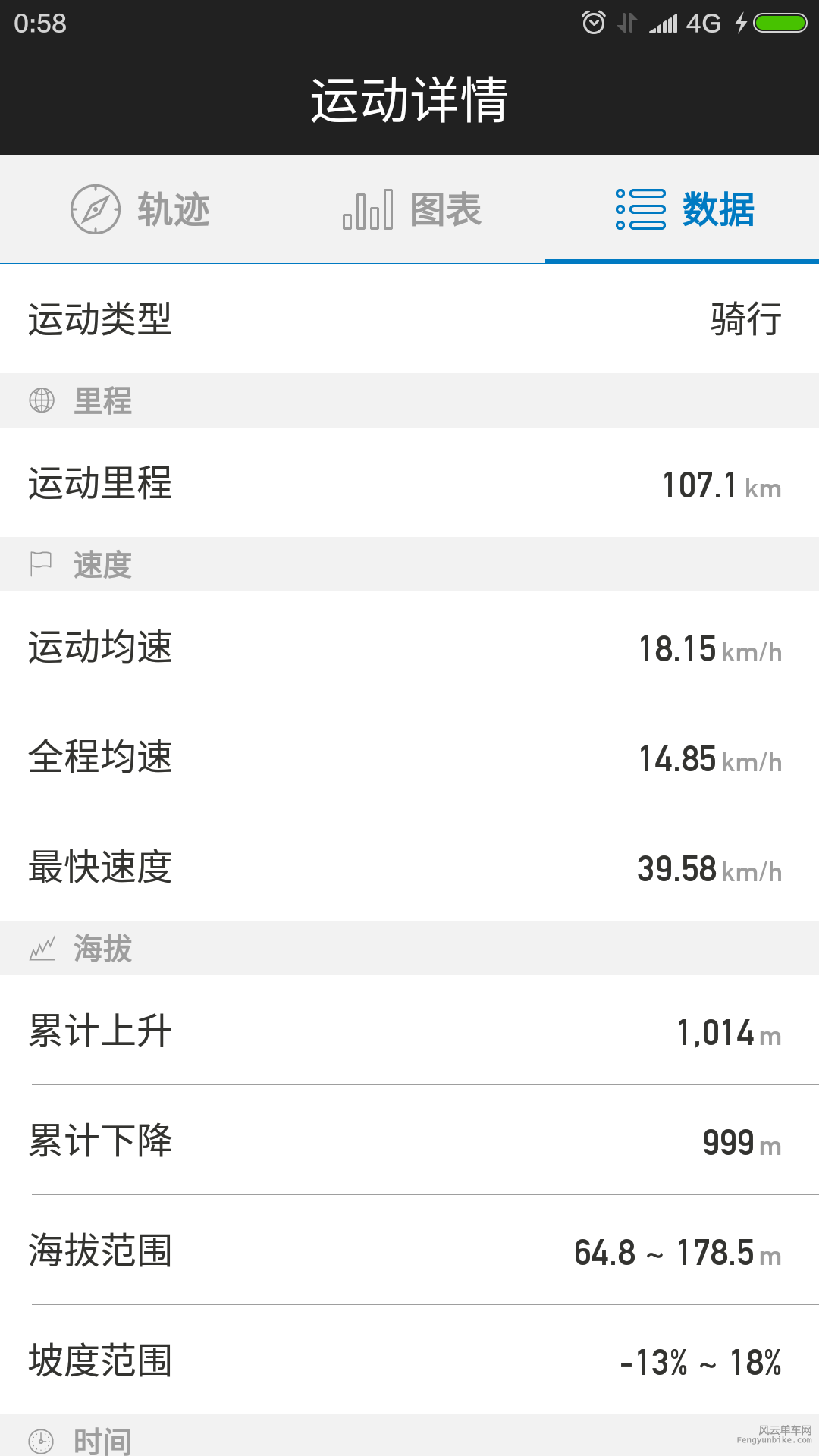Open the 图表 chart tab

(412, 209)
